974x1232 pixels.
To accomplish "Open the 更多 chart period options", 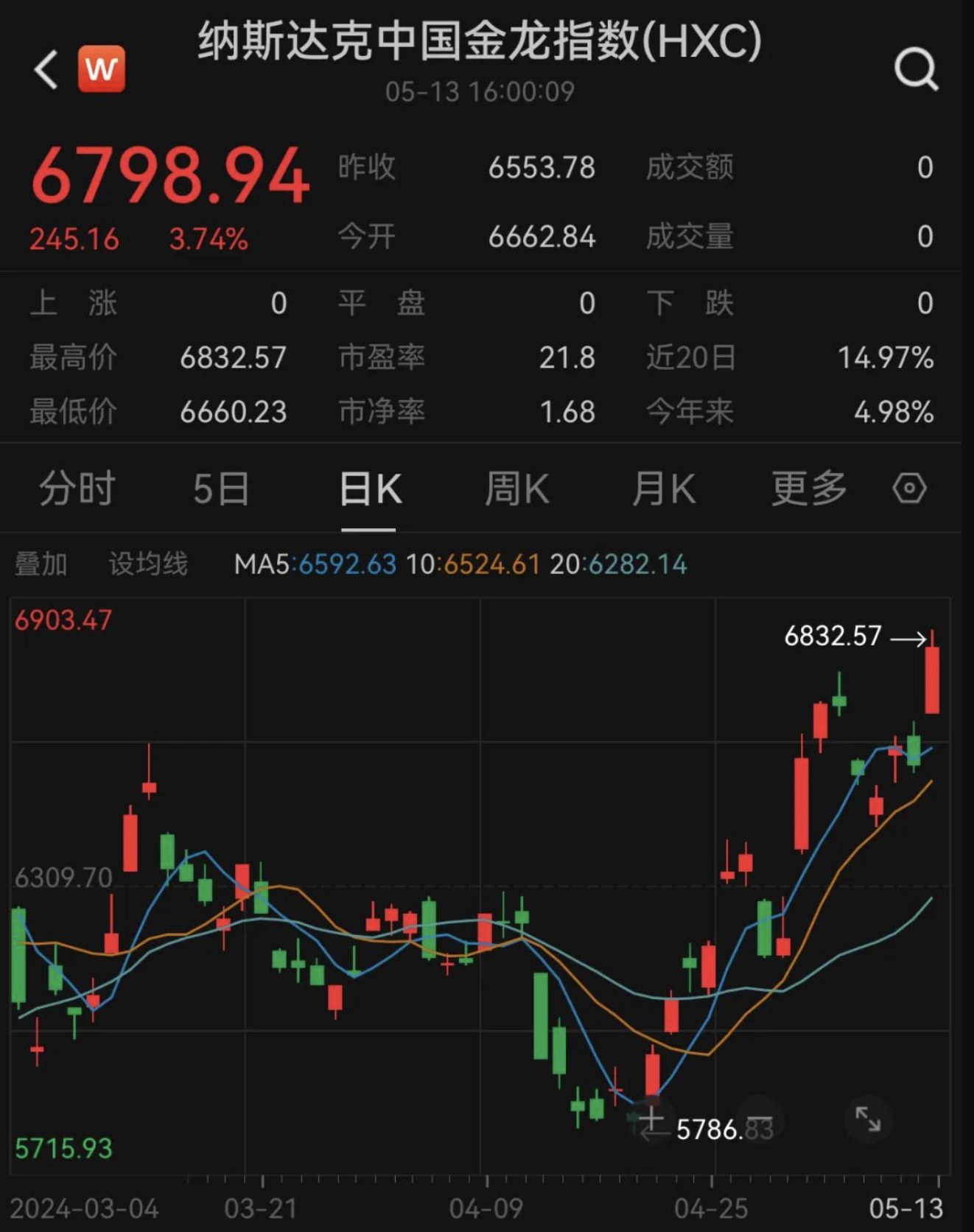I will tap(808, 489).
